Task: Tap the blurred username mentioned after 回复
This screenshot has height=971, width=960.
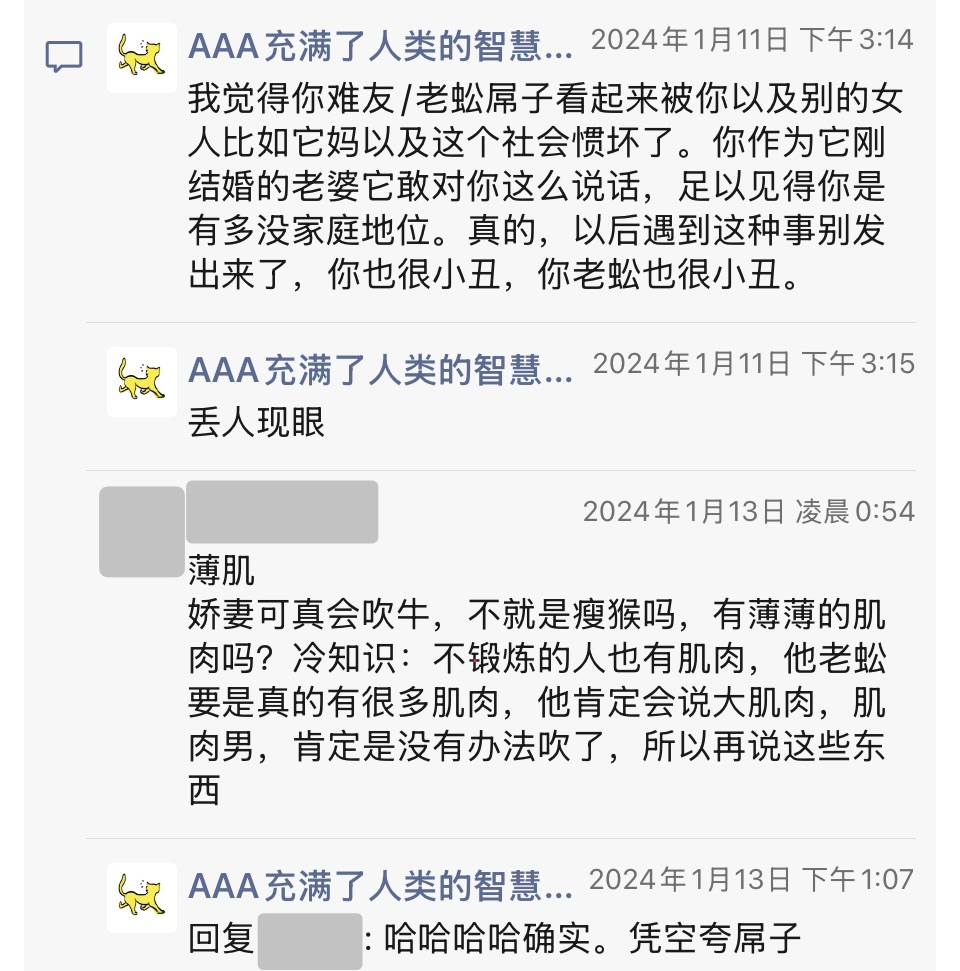Action: point(309,940)
